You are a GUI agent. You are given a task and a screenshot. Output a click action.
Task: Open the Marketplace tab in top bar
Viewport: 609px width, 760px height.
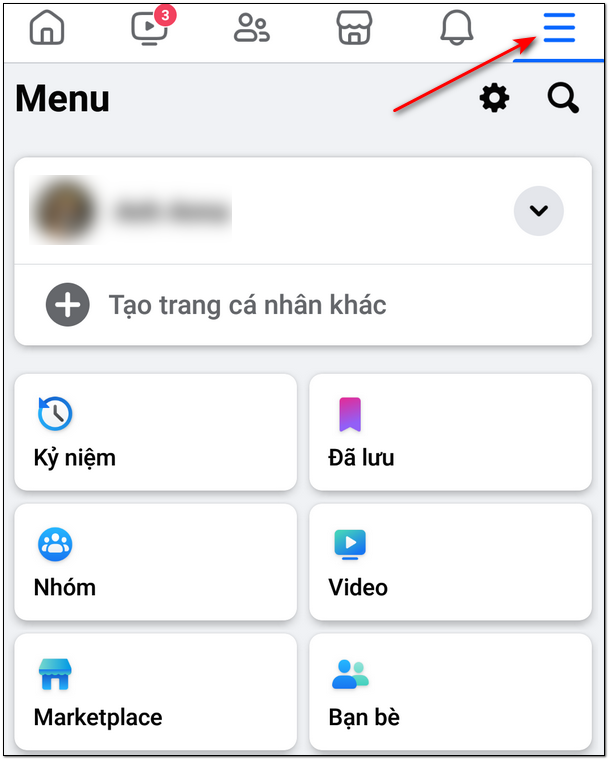coord(354,29)
